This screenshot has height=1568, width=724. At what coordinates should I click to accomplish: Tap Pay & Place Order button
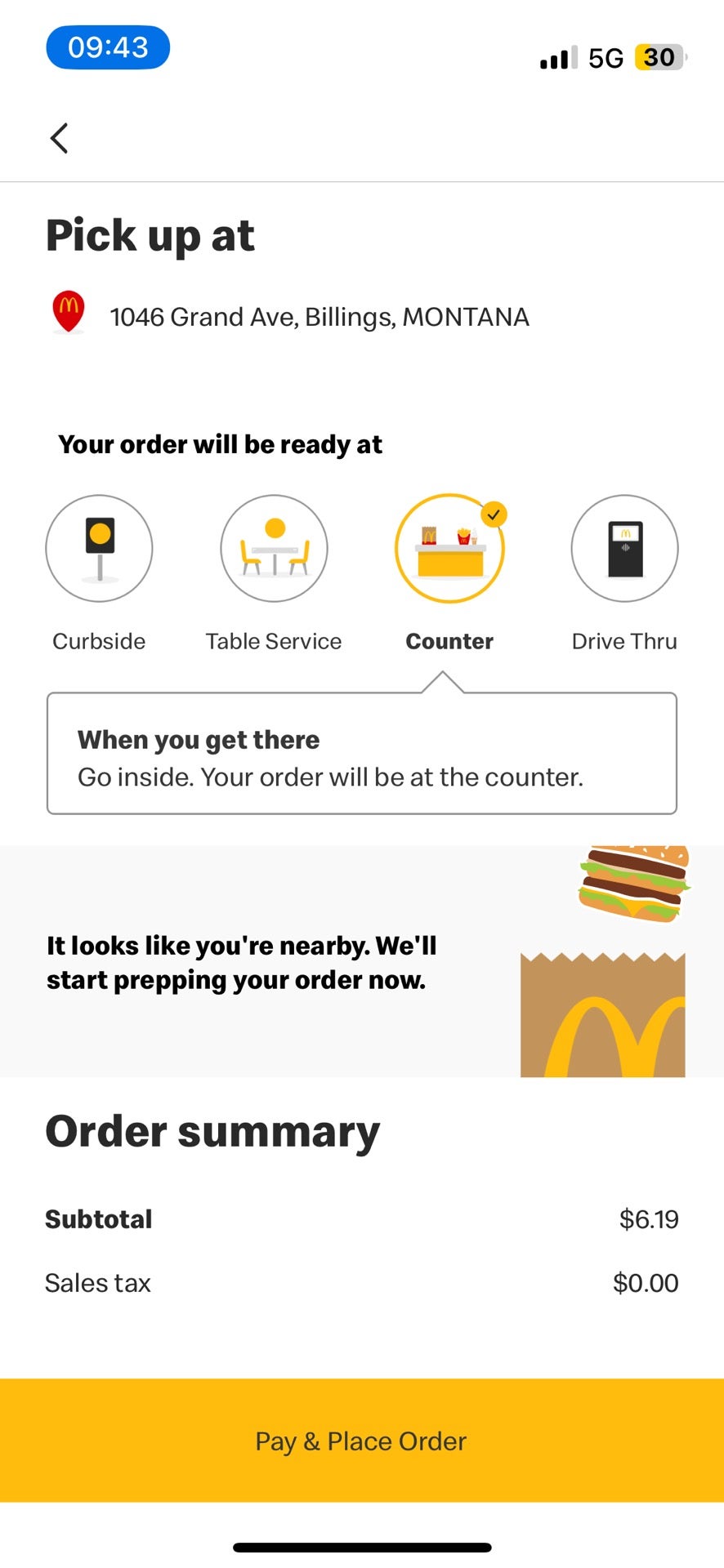point(361,1441)
